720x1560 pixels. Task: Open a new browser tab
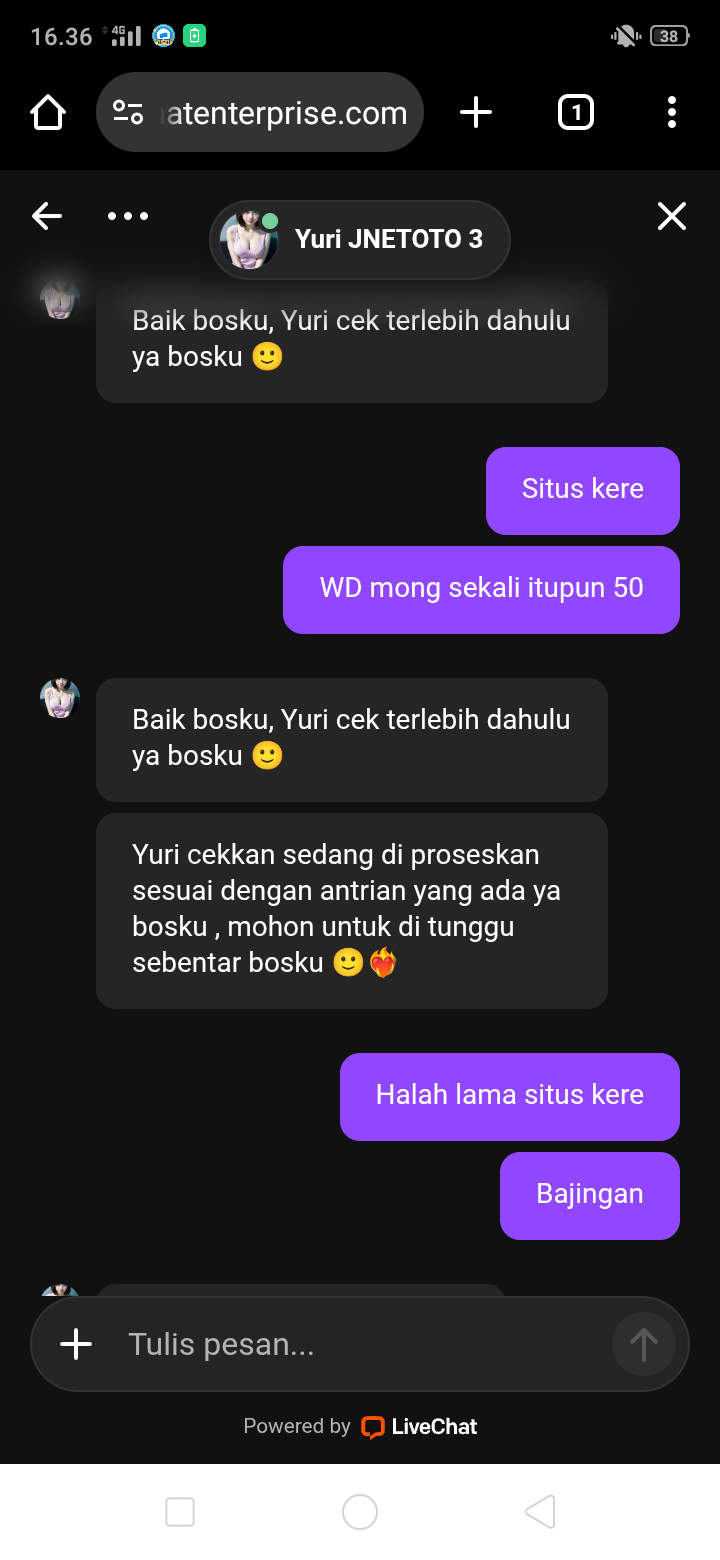pyautogui.click(x=476, y=113)
